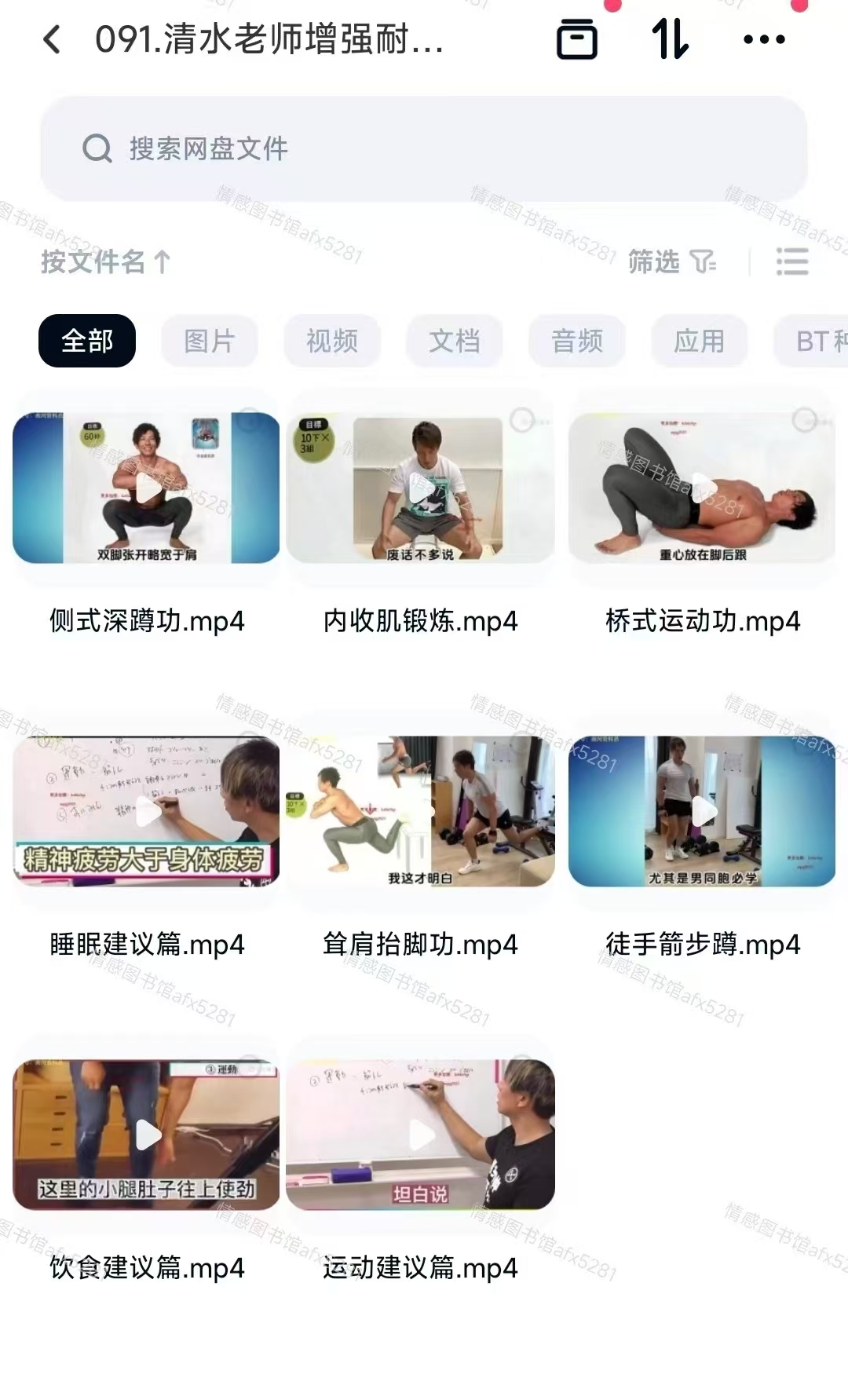Play 侧式深蹲功.mp4 video
Image resolution: width=848 pixels, height=1400 pixels.
point(147,488)
